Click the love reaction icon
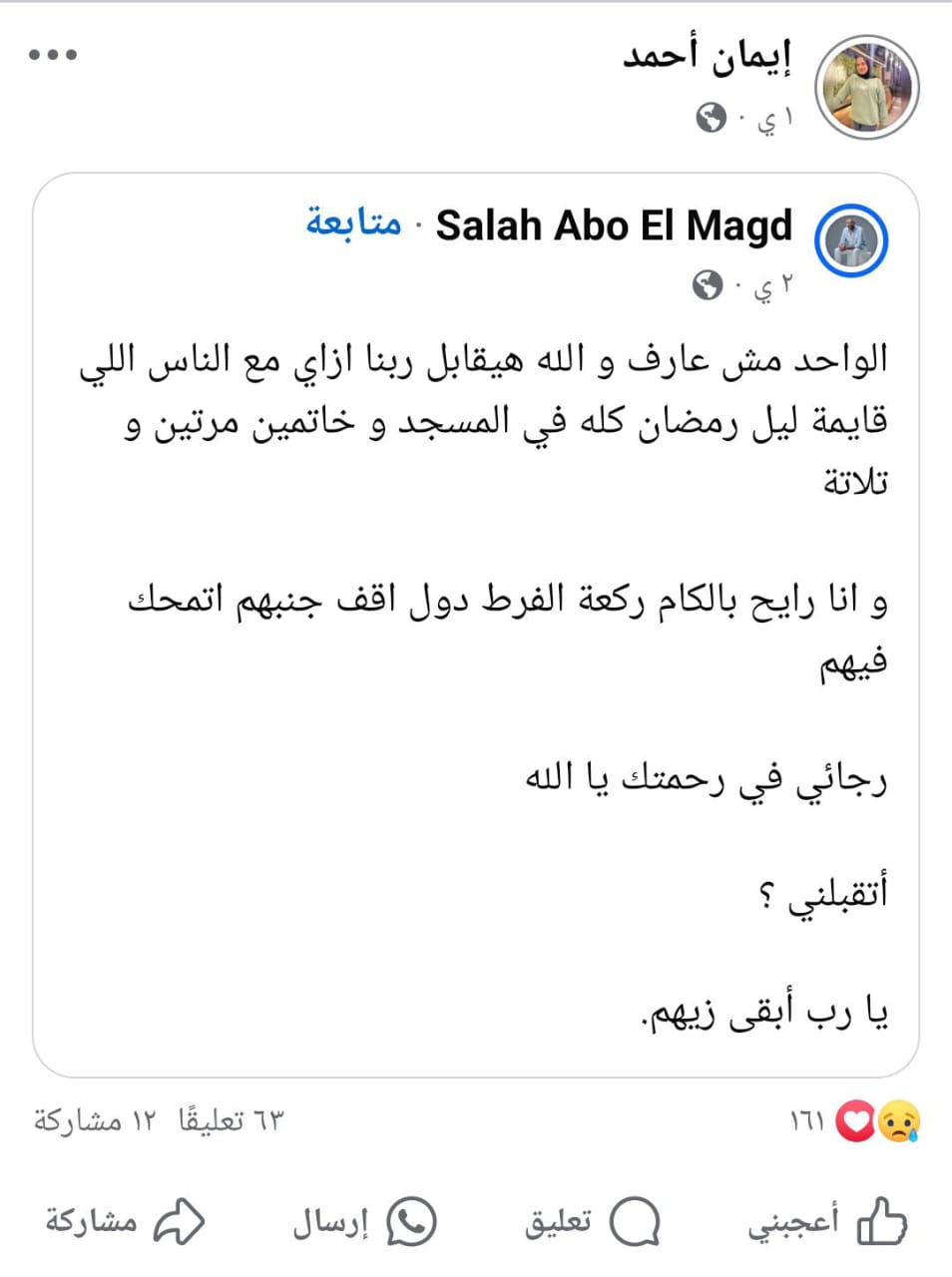The width and height of the screenshot is (952, 1277). pos(855,1121)
